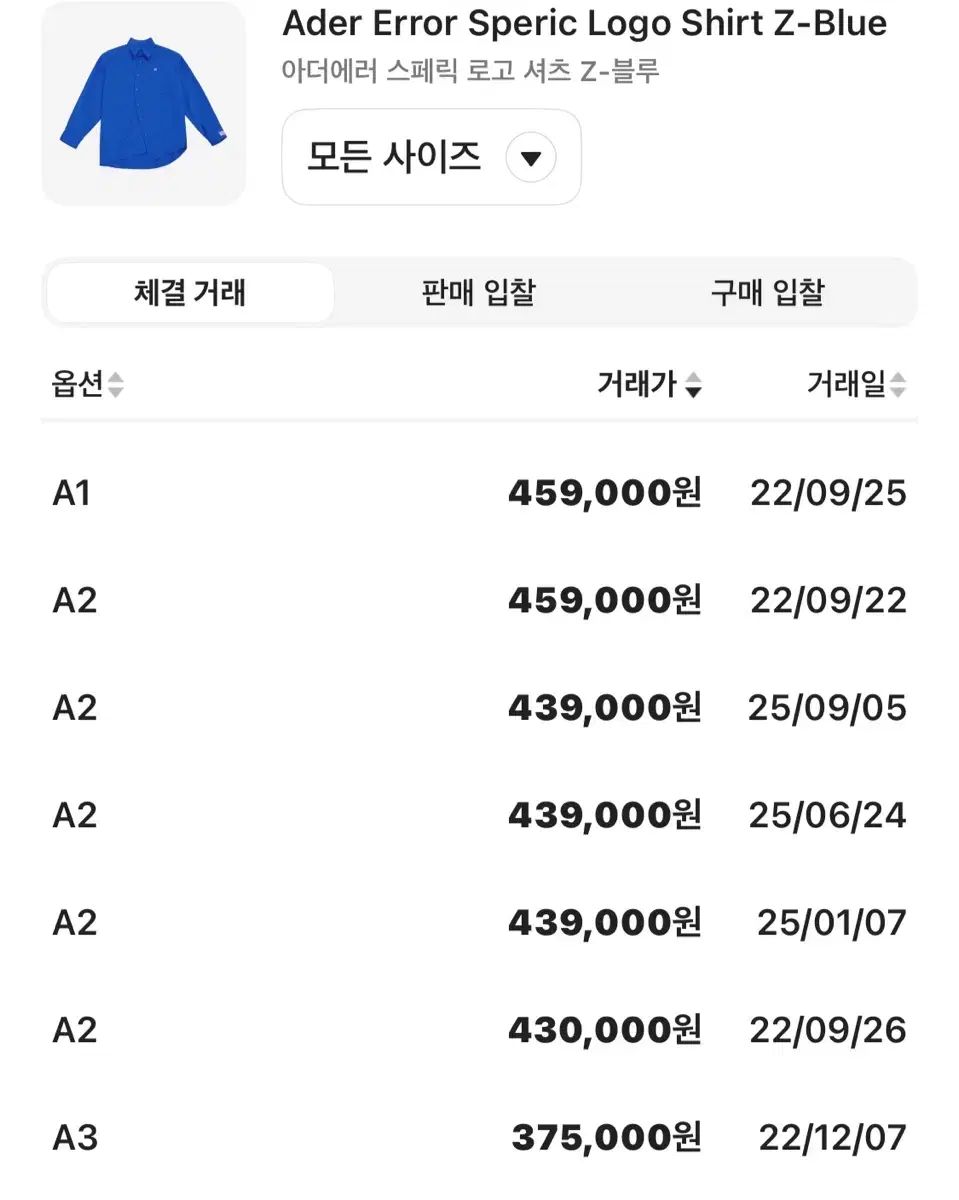Switch to the 판매 입찰 tab
Viewport: 959px width, 1200px height.
coord(479,293)
